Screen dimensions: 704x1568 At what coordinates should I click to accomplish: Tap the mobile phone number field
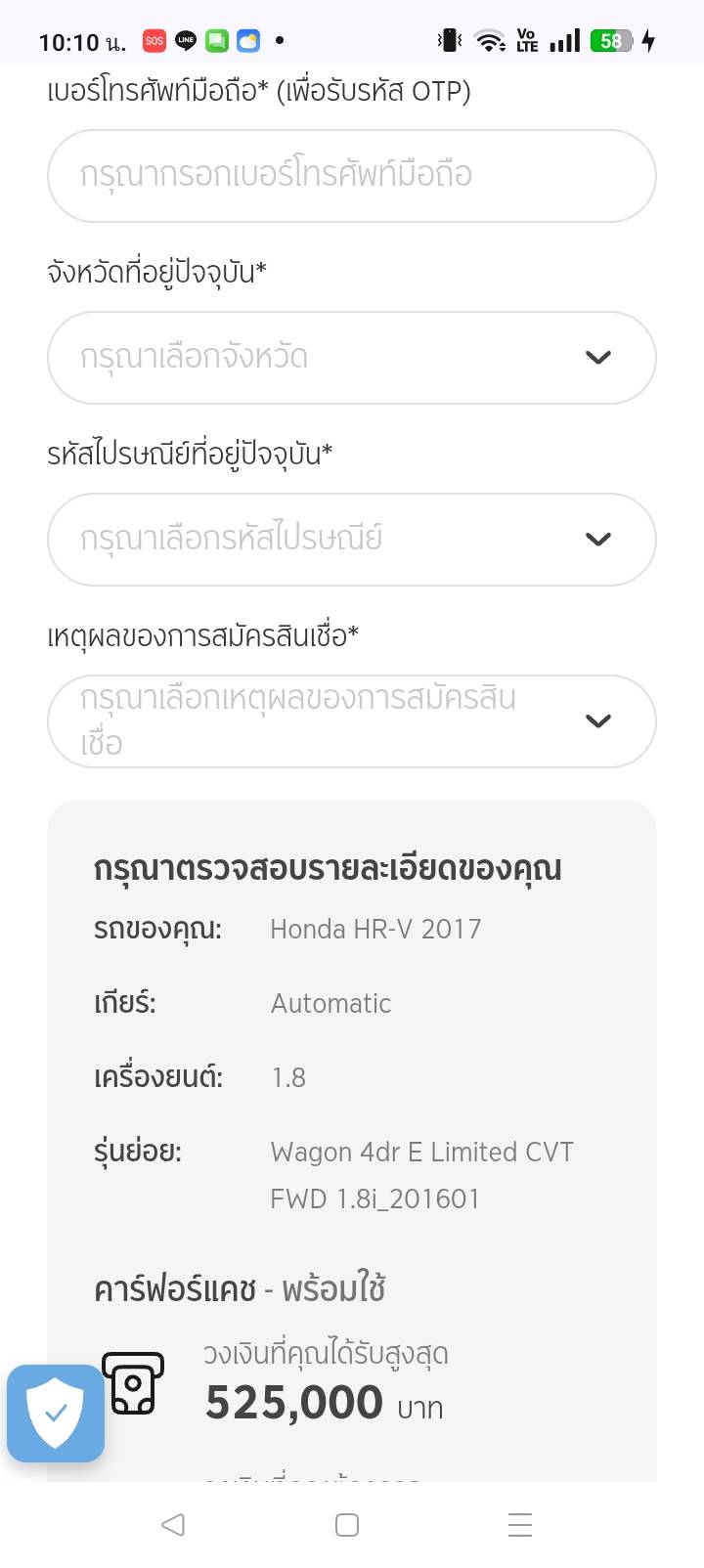pyautogui.click(x=351, y=176)
